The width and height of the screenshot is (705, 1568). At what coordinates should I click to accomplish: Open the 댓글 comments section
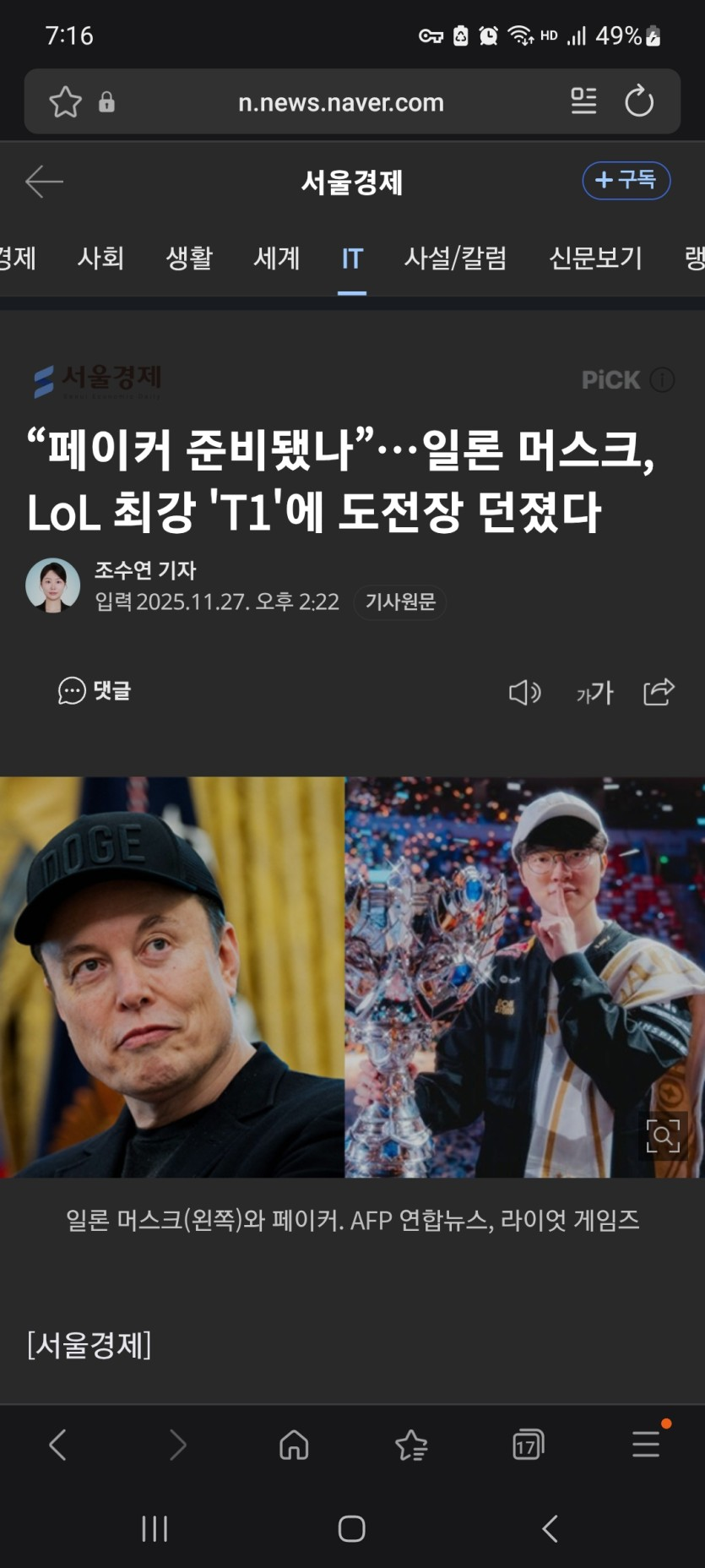click(95, 691)
